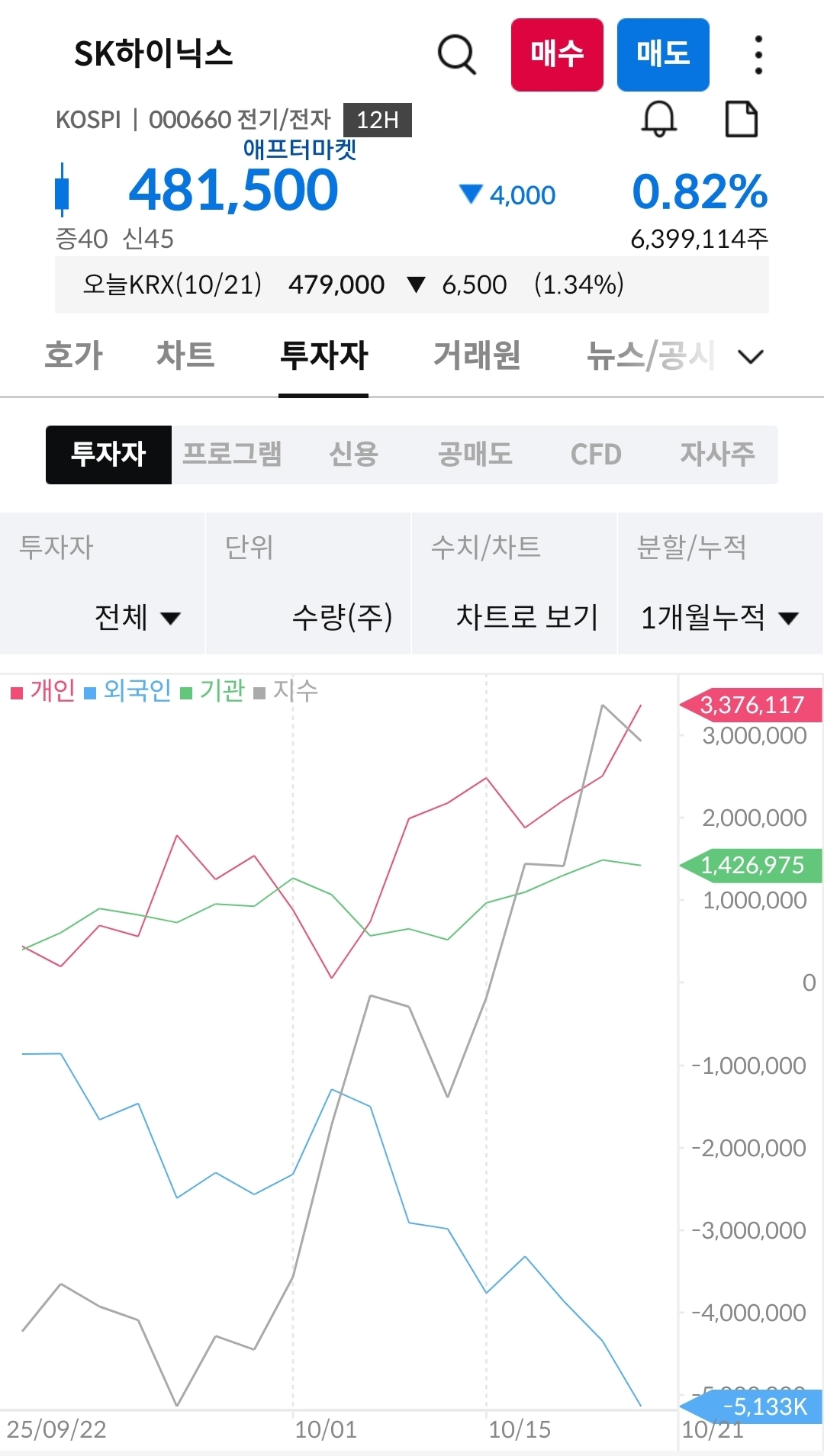Select the 프로그램 sub-tab

[x=233, y=455]
